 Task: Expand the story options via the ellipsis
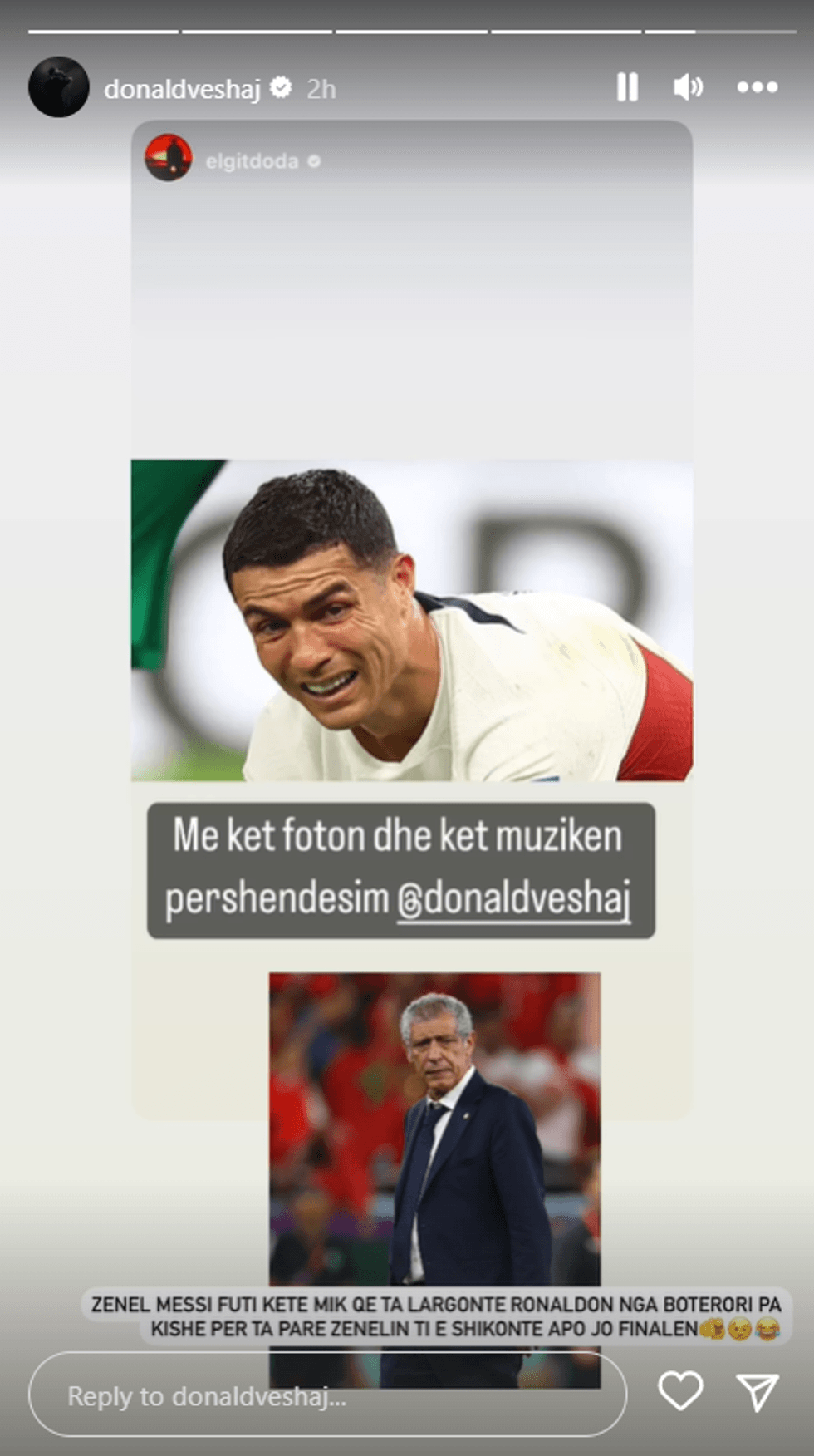click(x=757, y=86)
